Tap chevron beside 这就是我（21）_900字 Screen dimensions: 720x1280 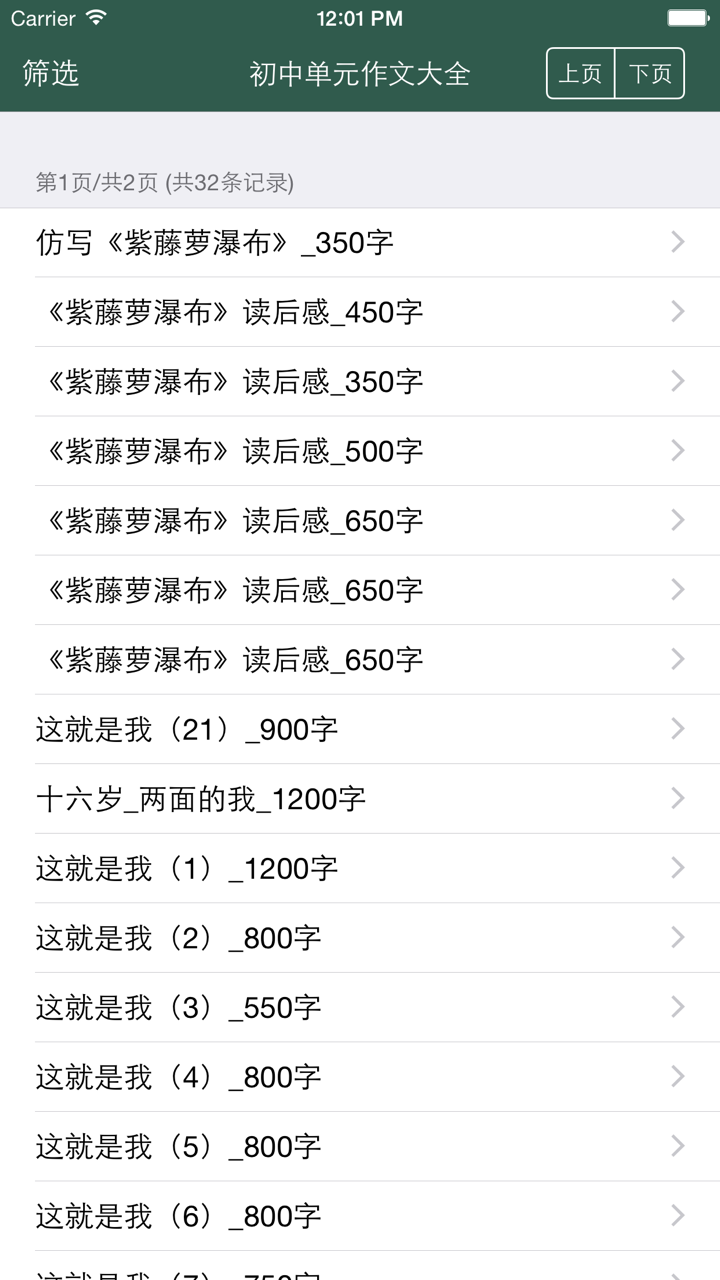click(676, 729)
